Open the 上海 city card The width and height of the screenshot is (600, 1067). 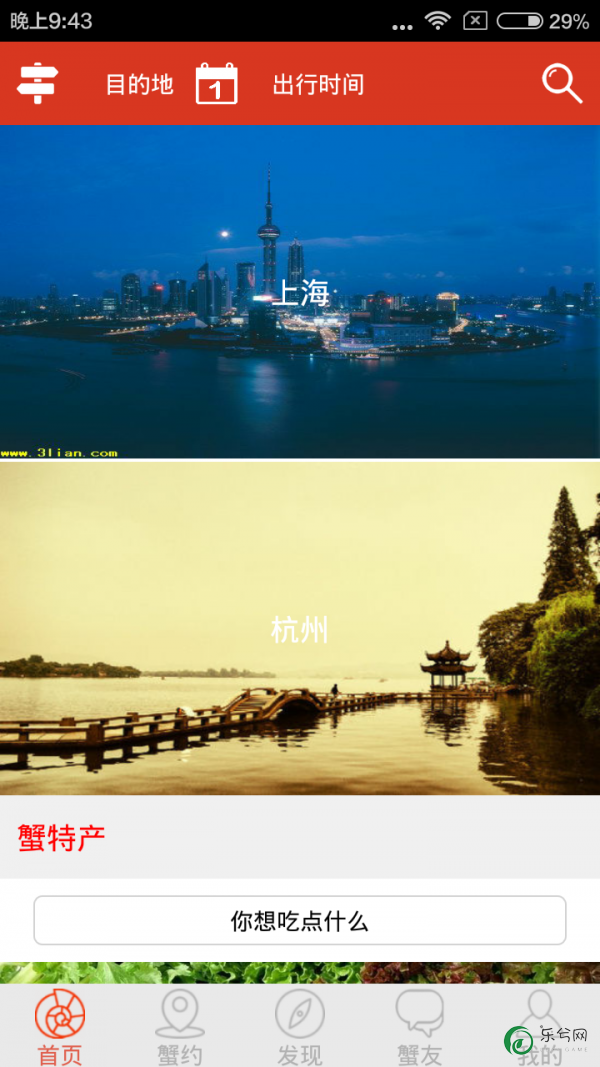tap(300, 291)
